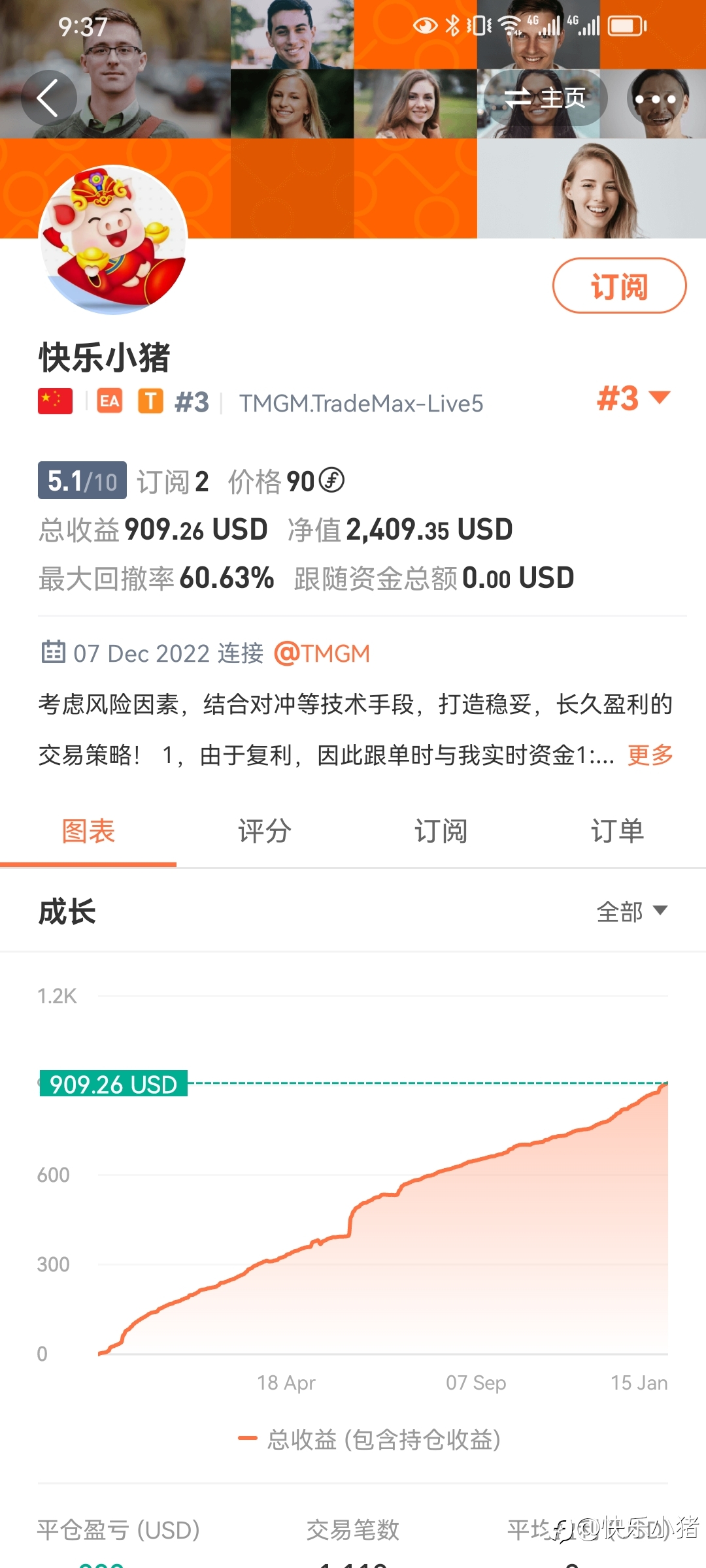Open the #3 account dropdown
This screenshot has height=1568, width=706.
point(633,398)
